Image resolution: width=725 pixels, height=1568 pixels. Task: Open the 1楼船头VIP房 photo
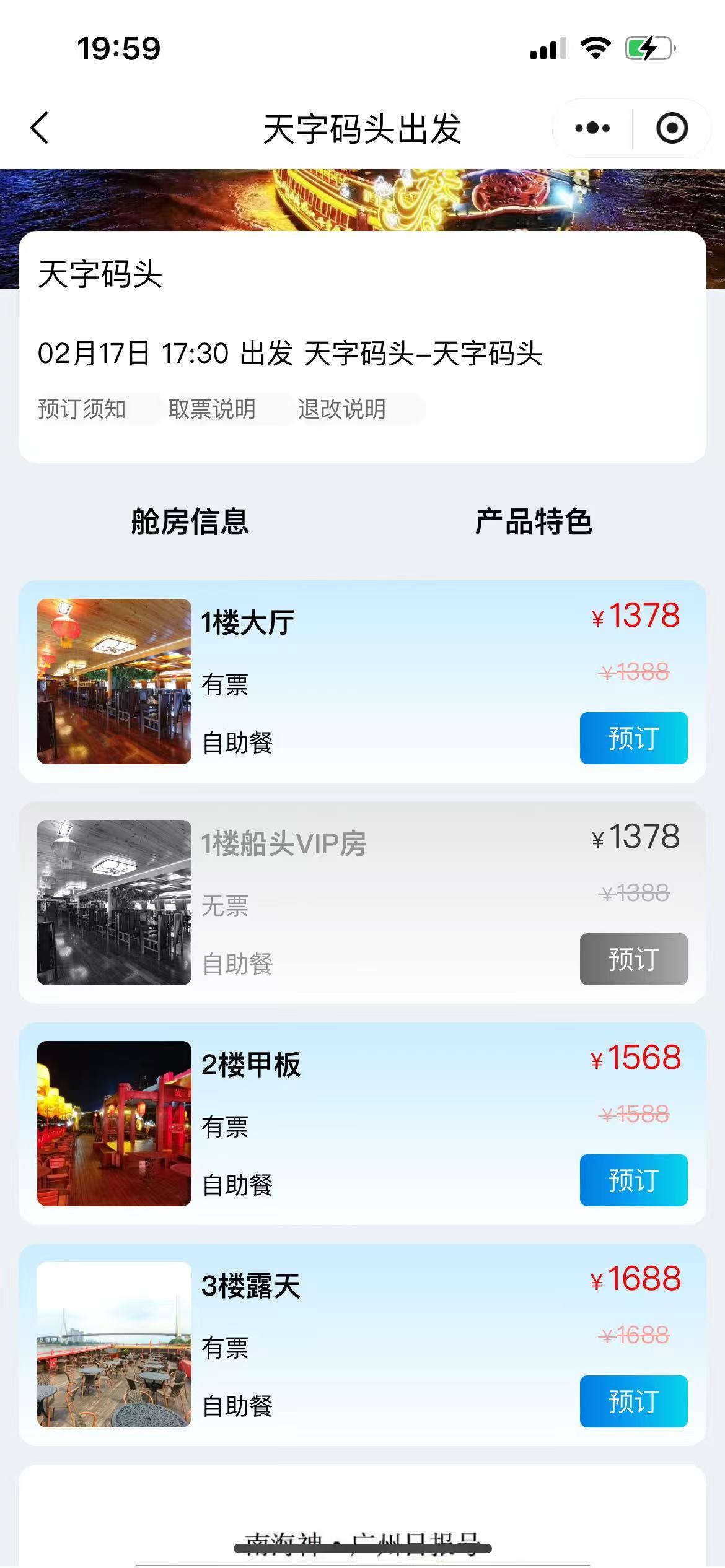(114, 902)
